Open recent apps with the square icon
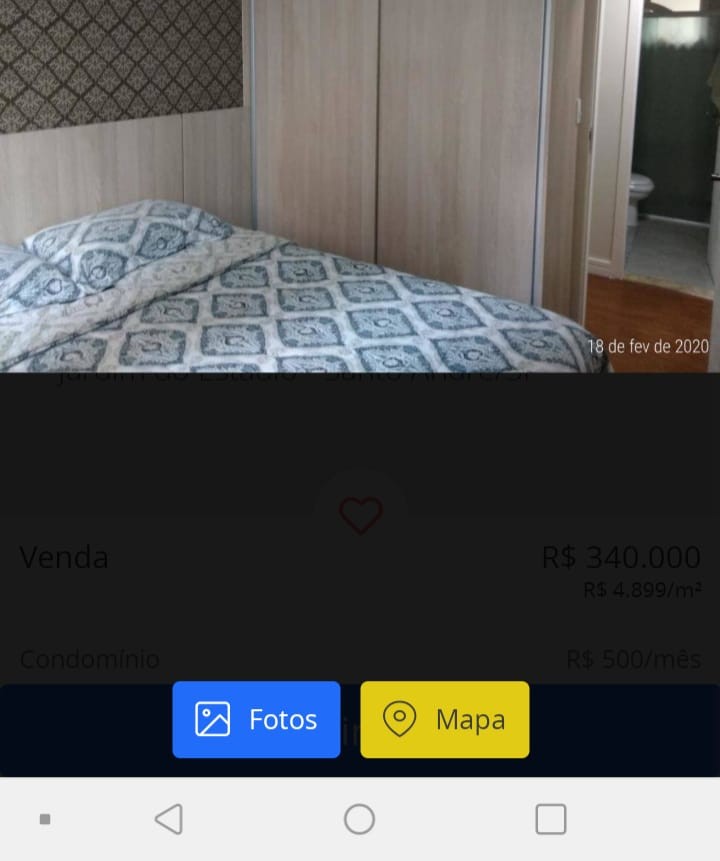The image size is (720, 861). coord(550,819)
